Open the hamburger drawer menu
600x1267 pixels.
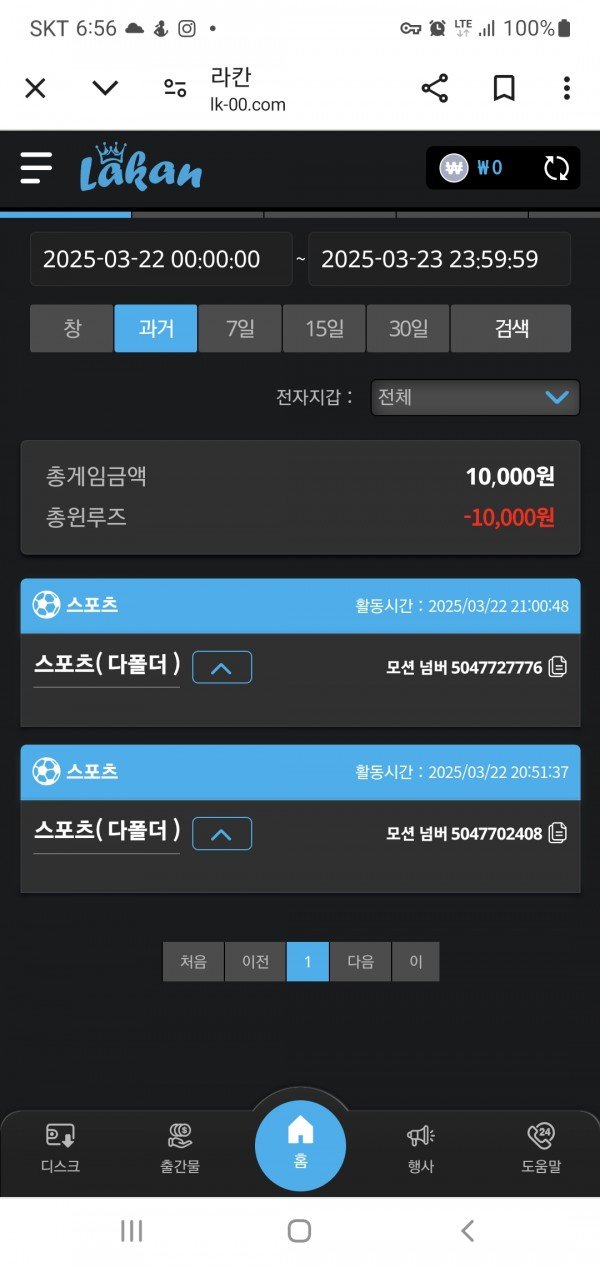point(36,167)
